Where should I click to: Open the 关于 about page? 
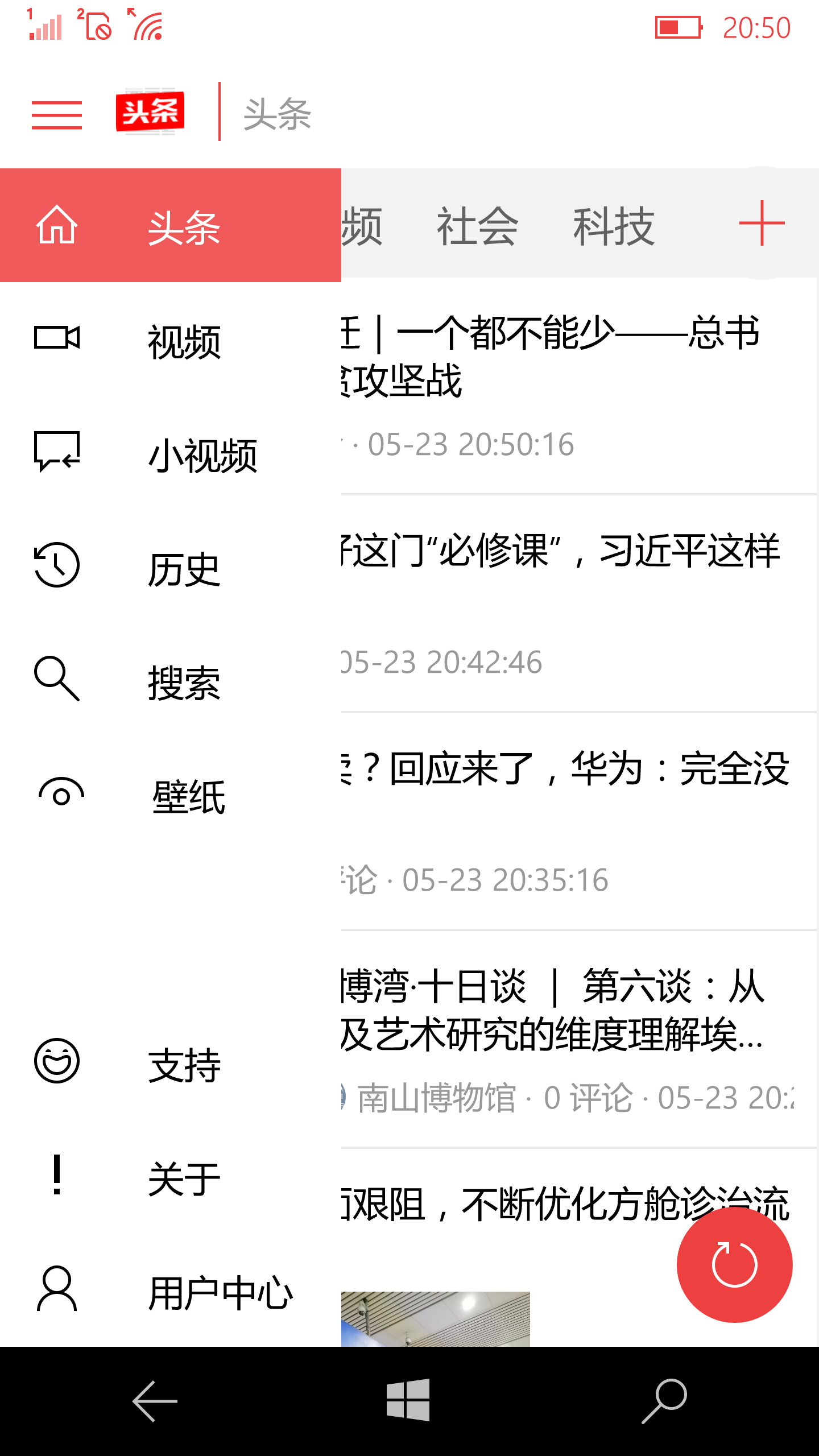point(171,1177)
